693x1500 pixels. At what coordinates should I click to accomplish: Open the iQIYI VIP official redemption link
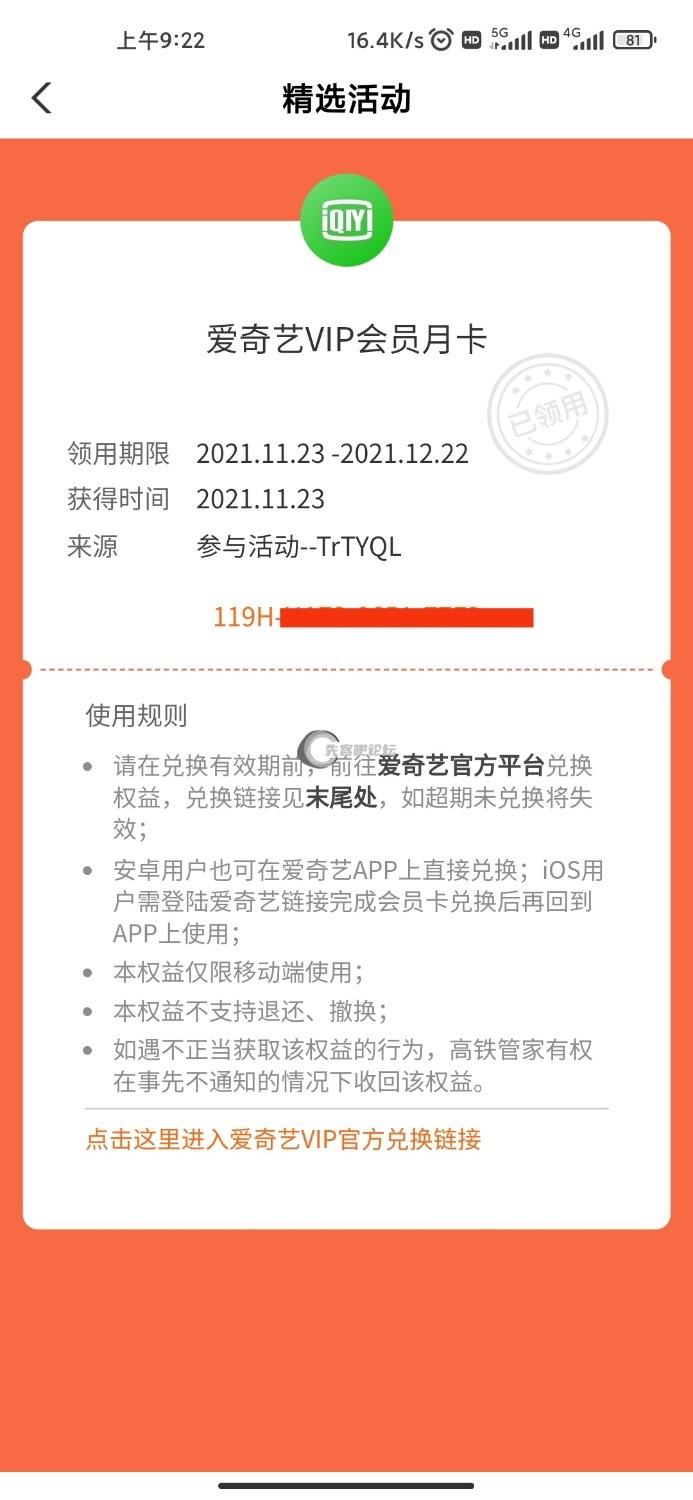tap(283, 1139)
